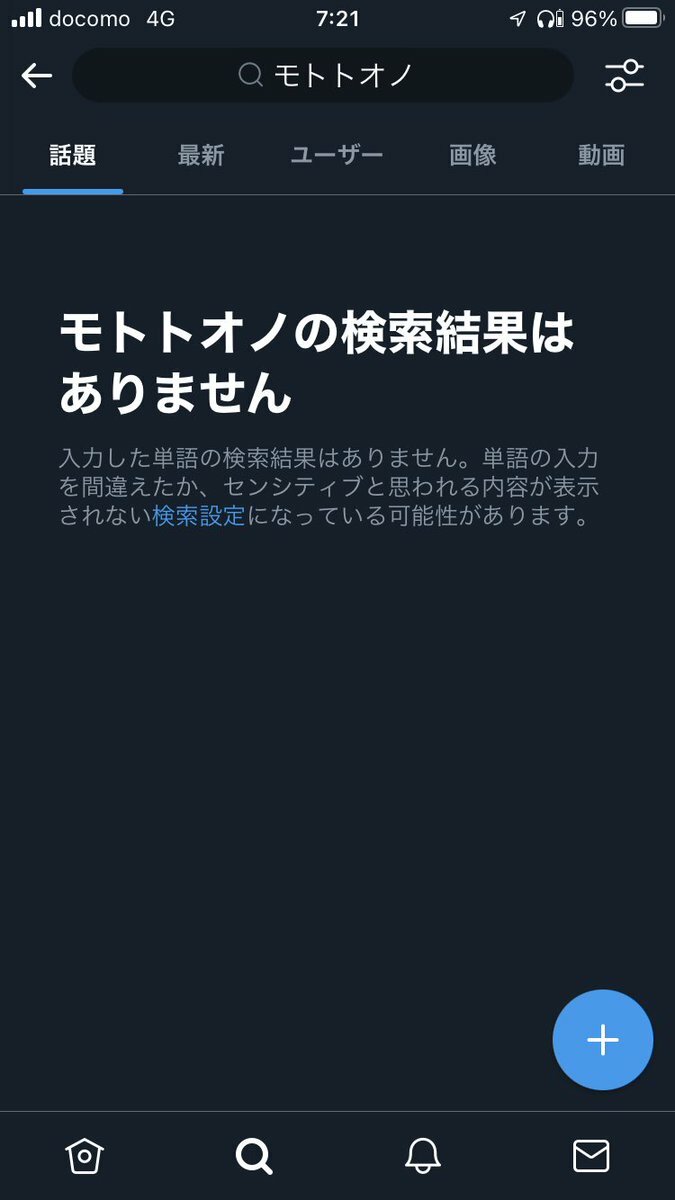Show the 画像 tab results
Screen dimensions: 675x1200
coord(473,155)
